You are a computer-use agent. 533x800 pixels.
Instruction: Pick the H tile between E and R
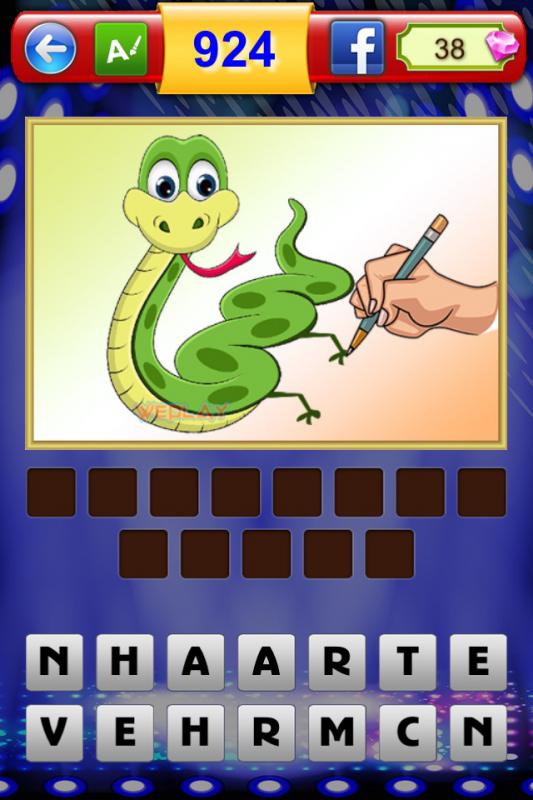(195, 733)
